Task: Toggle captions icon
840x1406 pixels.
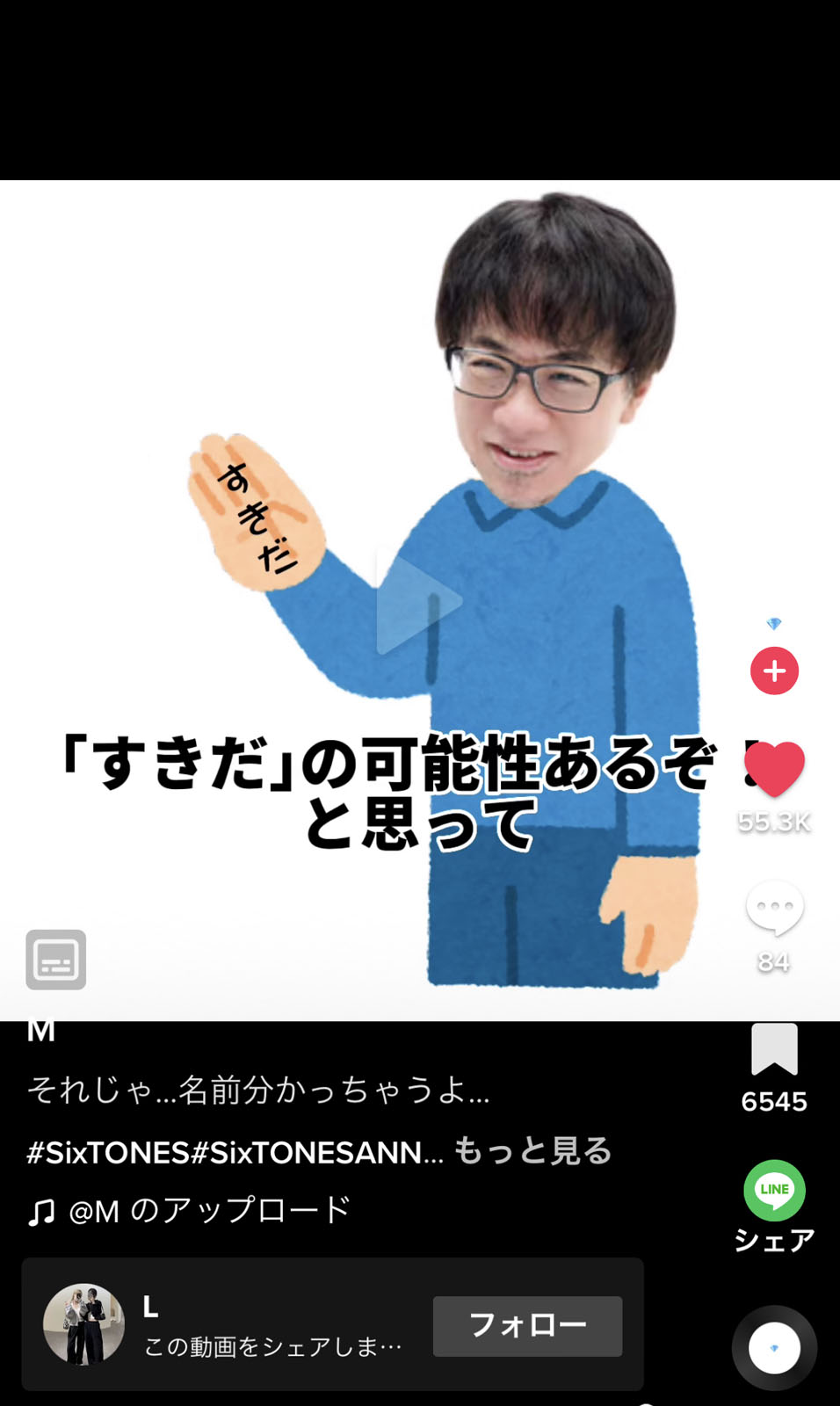Action: (x=56, y=960)
